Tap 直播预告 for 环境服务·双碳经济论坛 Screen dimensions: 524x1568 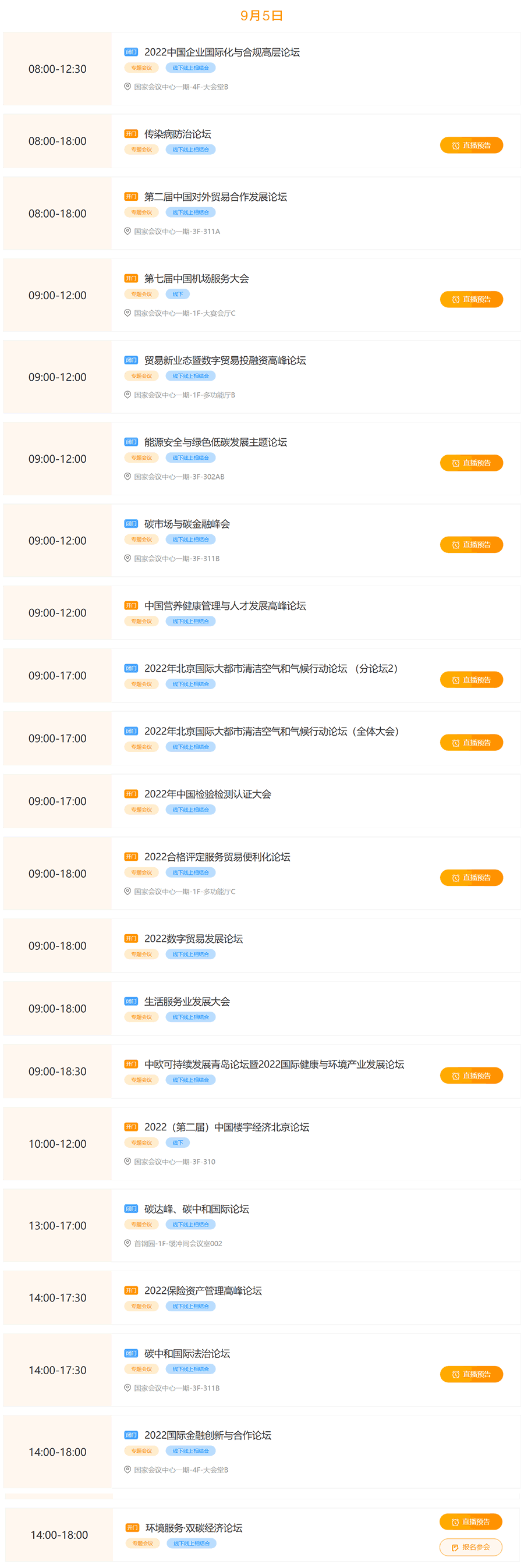pyautogui.click(x=470, y=1522)
